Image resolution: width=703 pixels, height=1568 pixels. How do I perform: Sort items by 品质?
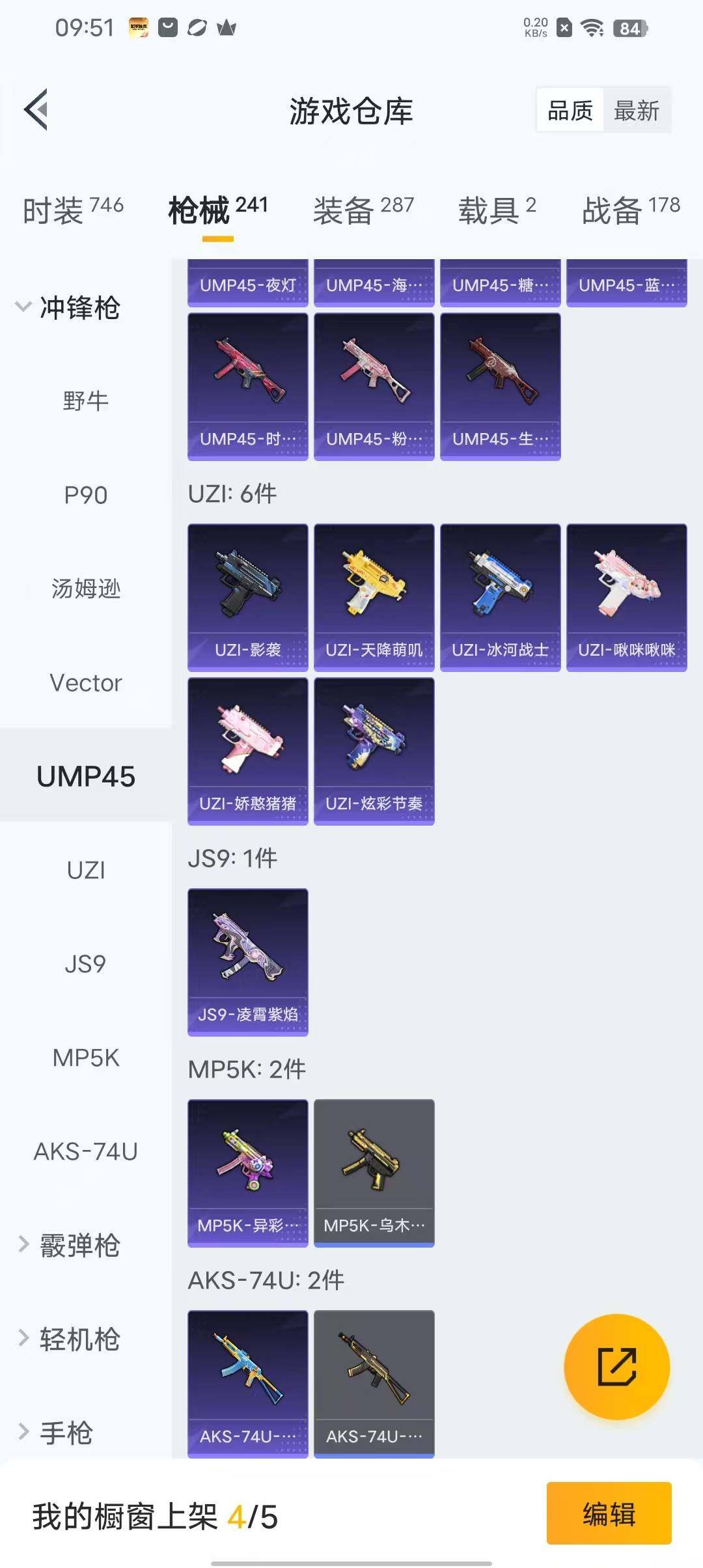click(570, 110)
